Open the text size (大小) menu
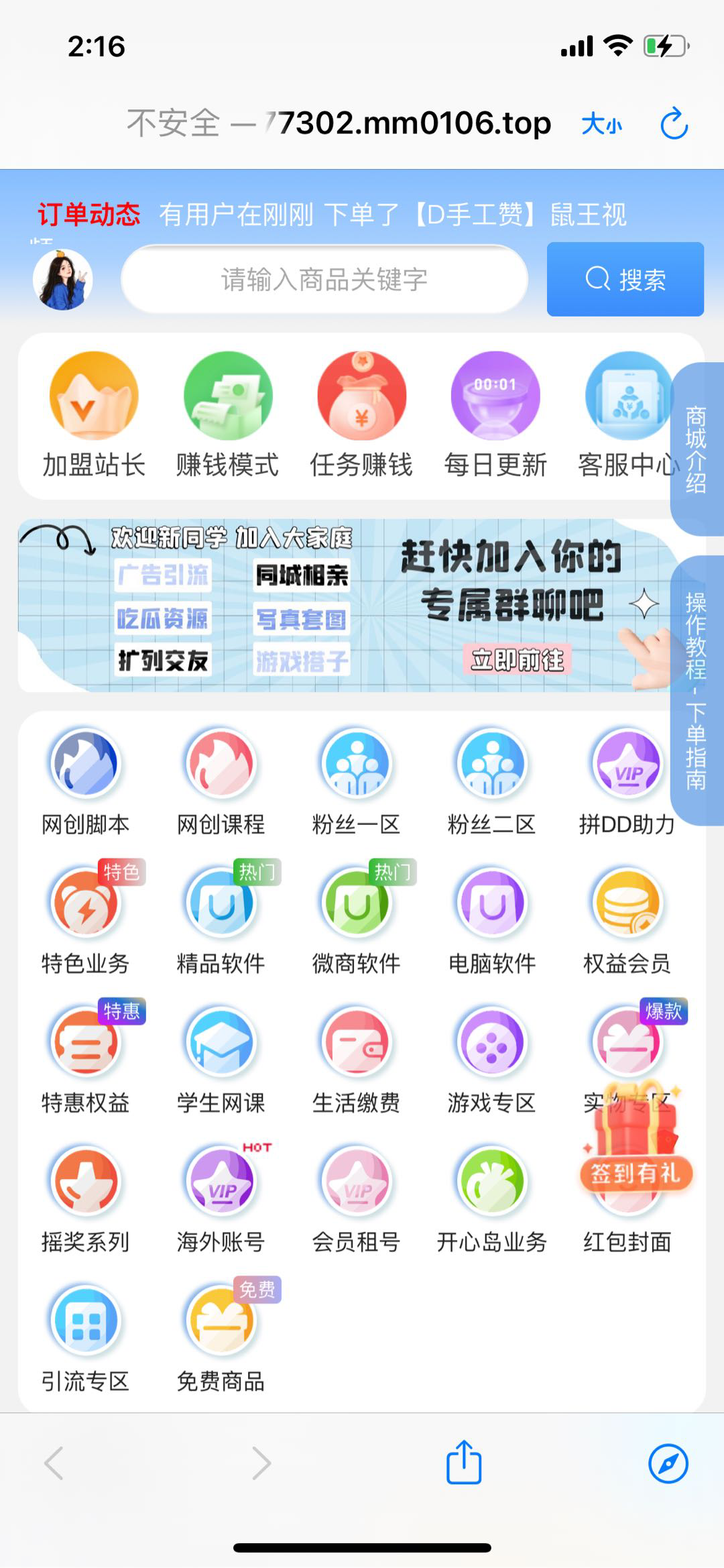The image size is (724, 1568). click(601, 124)
